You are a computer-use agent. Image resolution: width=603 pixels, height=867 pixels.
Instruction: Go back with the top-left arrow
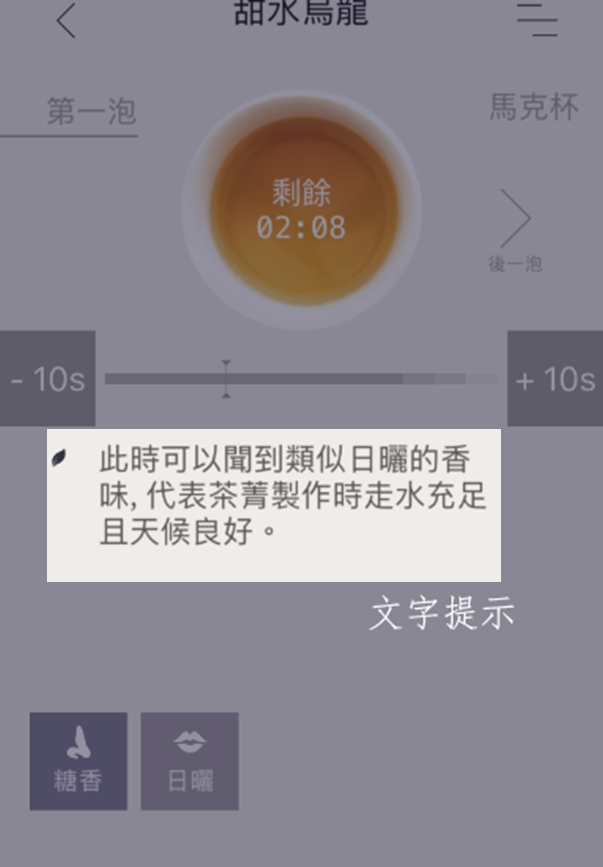tap(66, 20)
